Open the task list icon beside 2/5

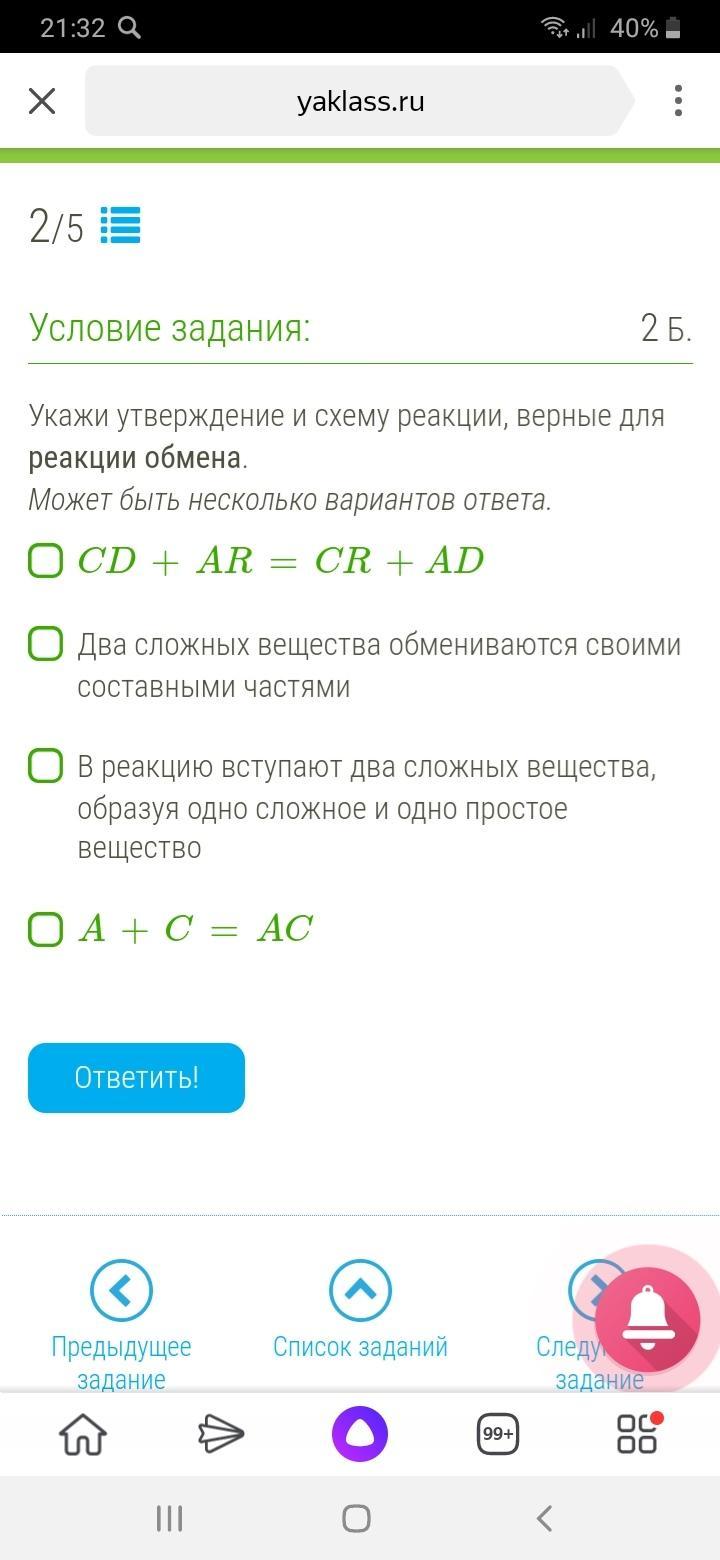click(x=121, y=226)
